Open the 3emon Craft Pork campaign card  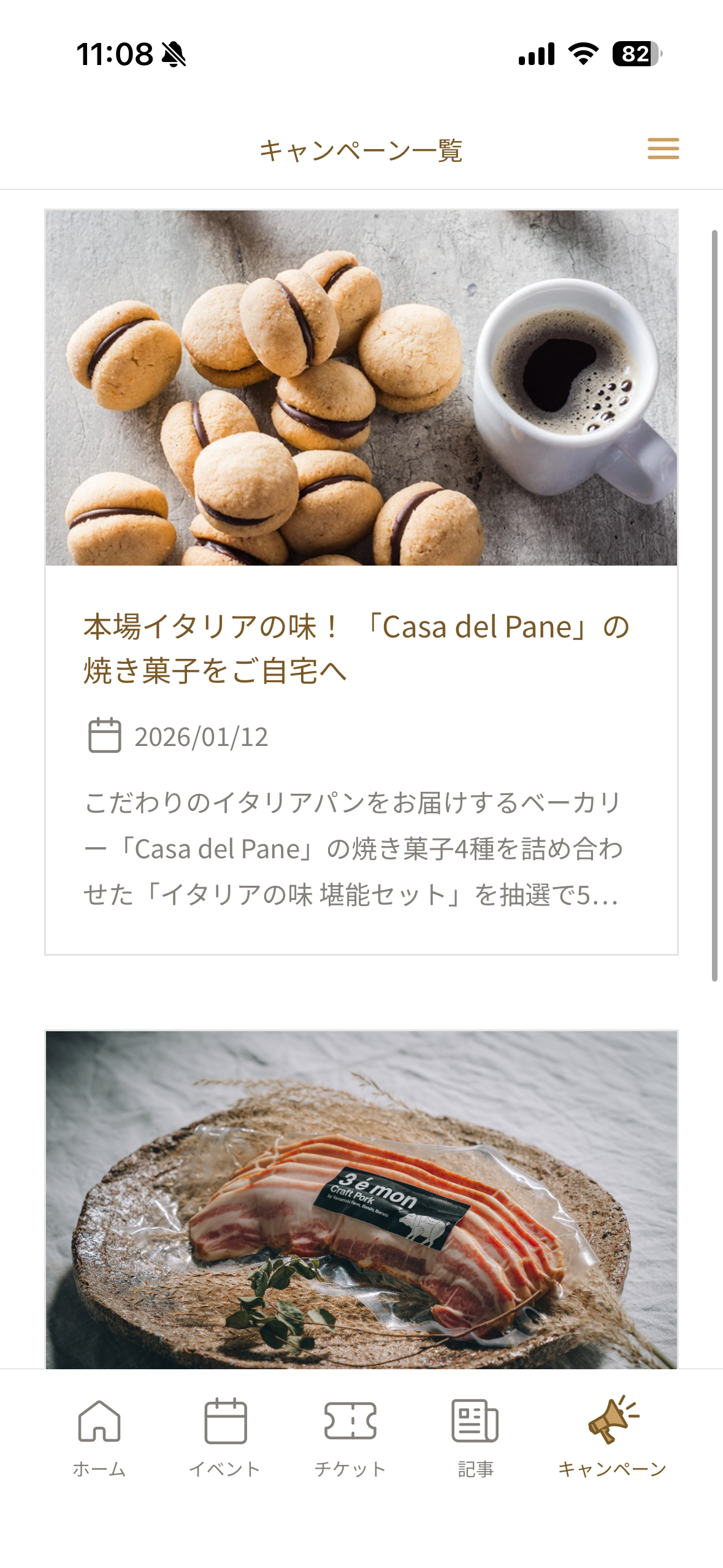[x=361, y=1199]
